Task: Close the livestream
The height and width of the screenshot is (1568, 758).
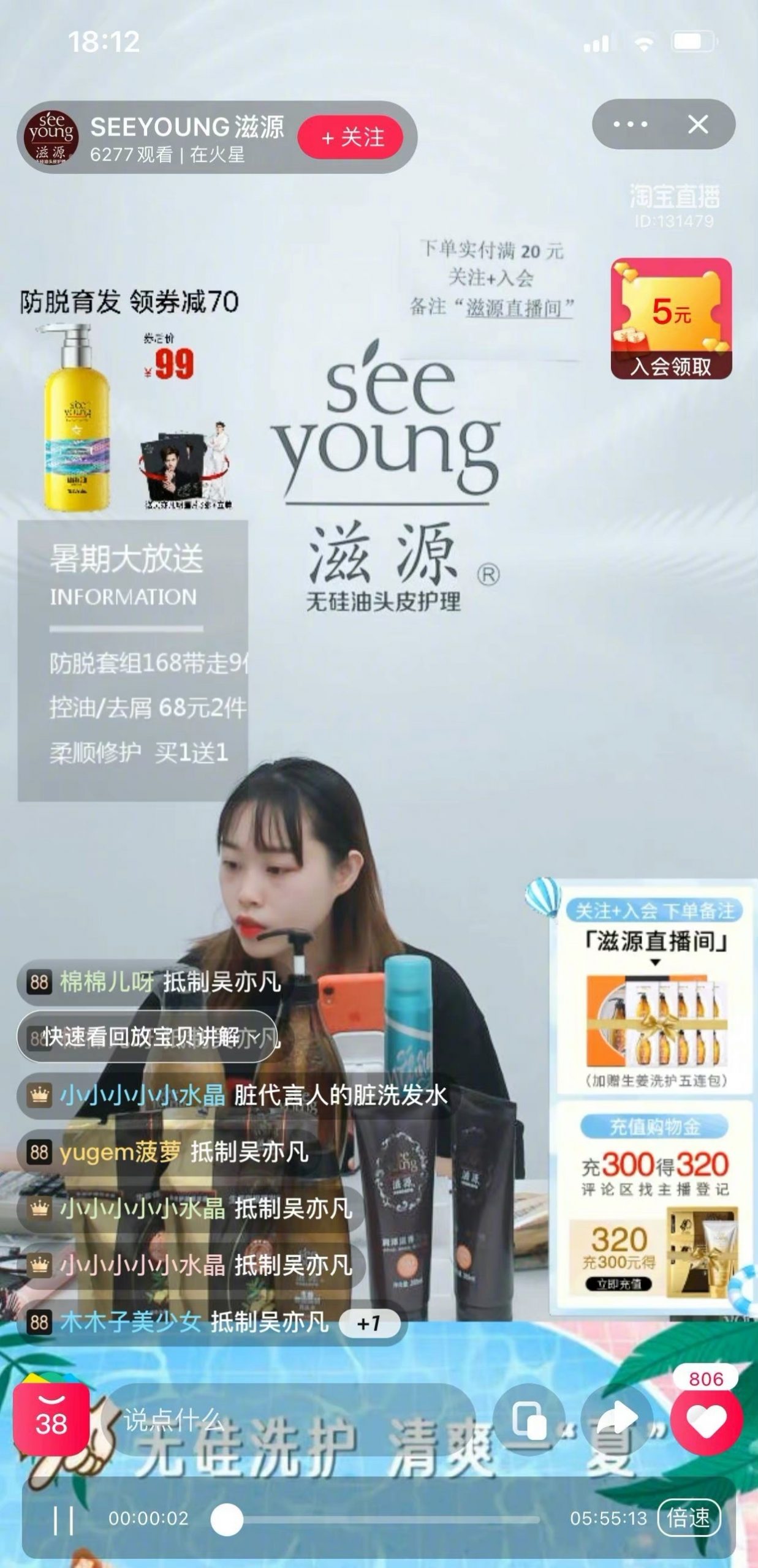Action: click(x=698, y=124)
